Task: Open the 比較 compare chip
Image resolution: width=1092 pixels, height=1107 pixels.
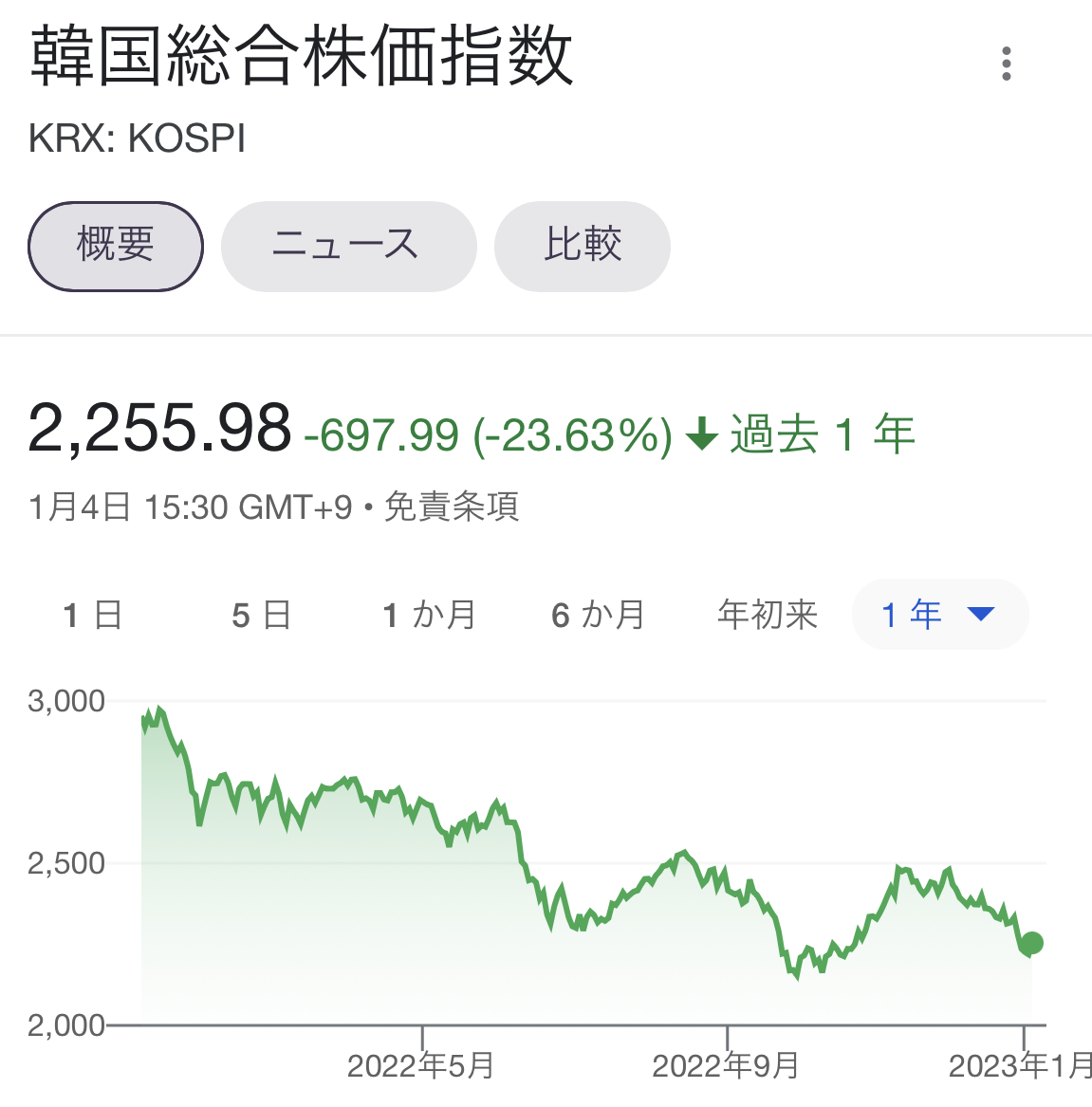Action: 583,246
